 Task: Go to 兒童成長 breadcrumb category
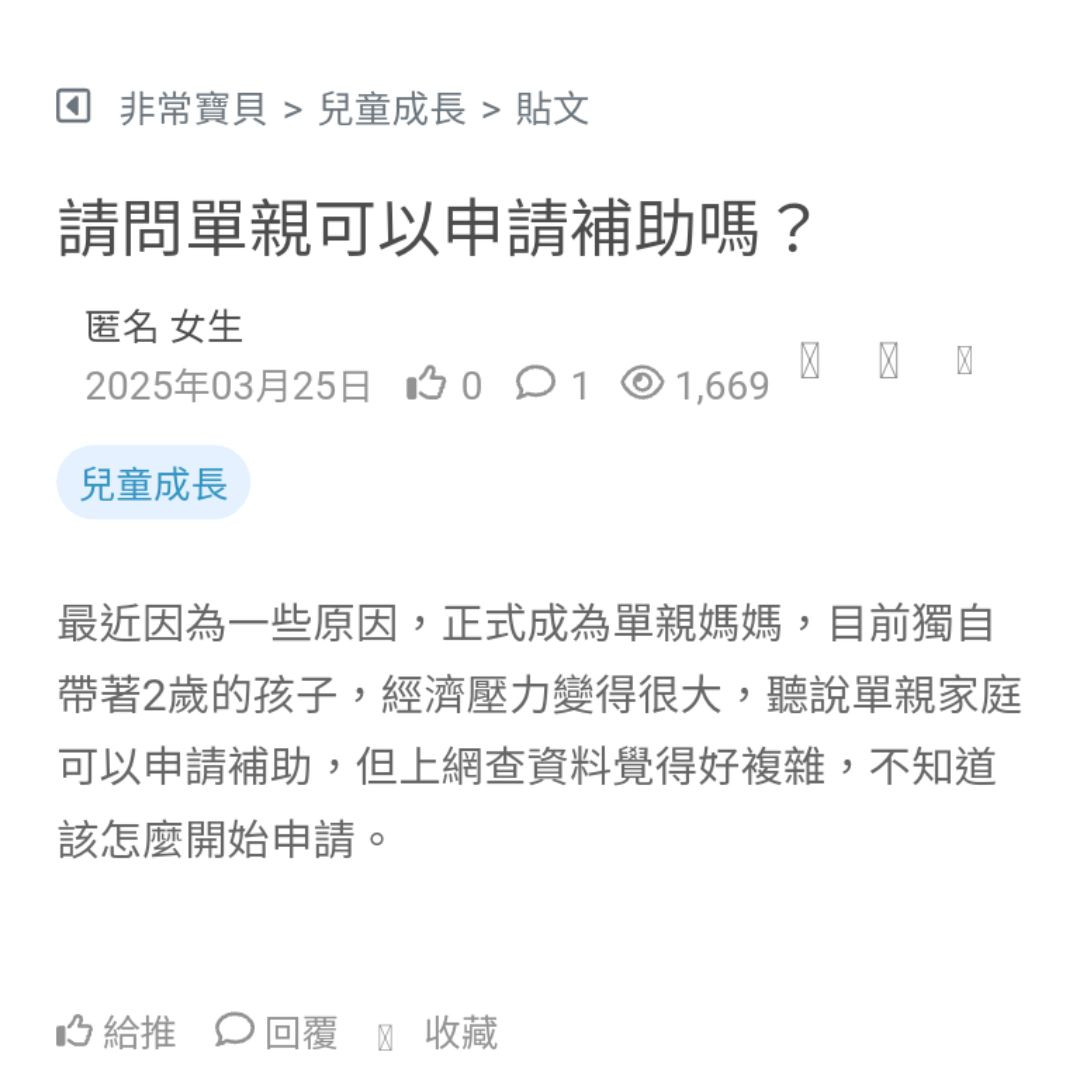point(392,108)
